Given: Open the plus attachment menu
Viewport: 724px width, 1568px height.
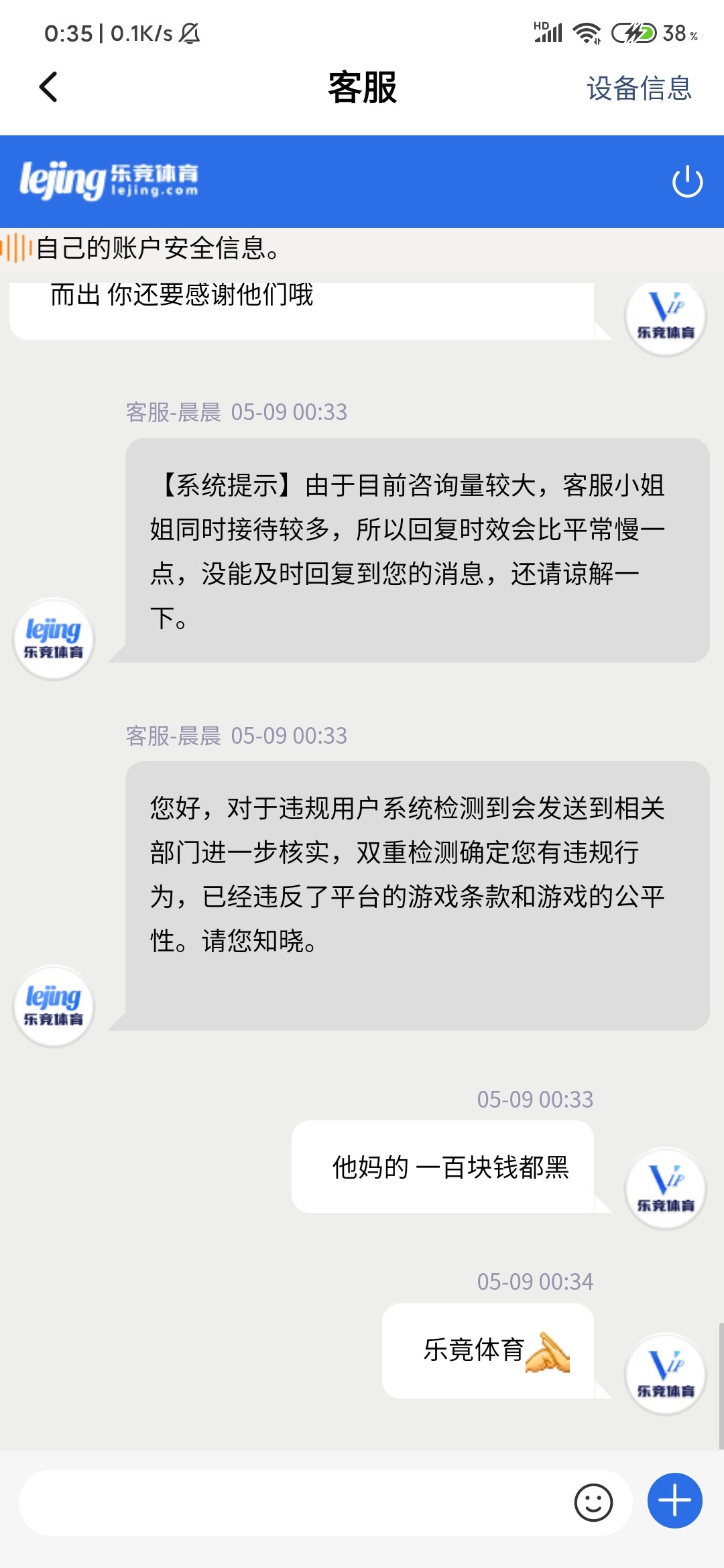Looking at the screenshot, I should coord(674,1501).
